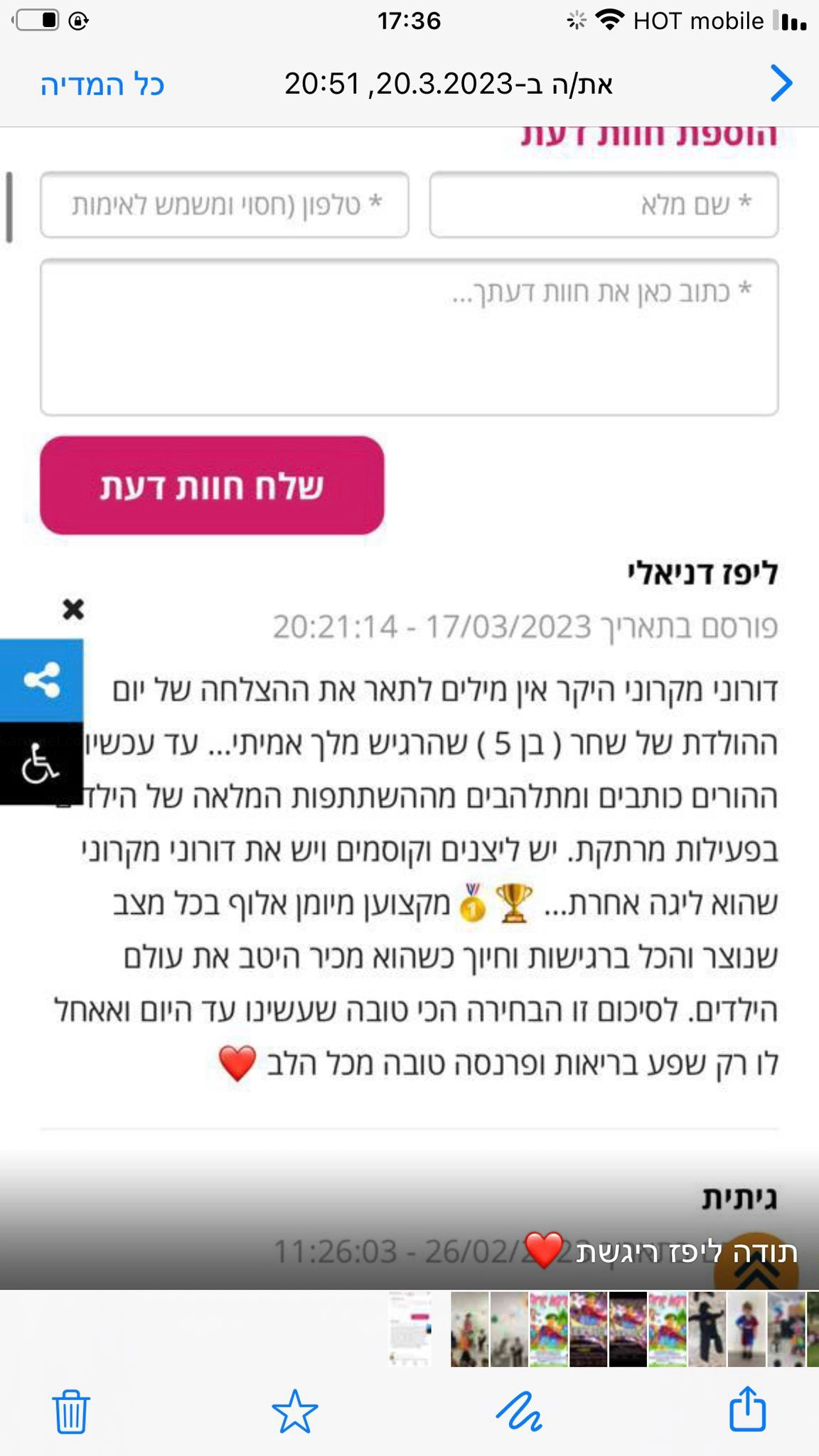Viewport: 819px width, 1456px height.
Task: Close the accessibility widget with the X
Action: [73, 609]
